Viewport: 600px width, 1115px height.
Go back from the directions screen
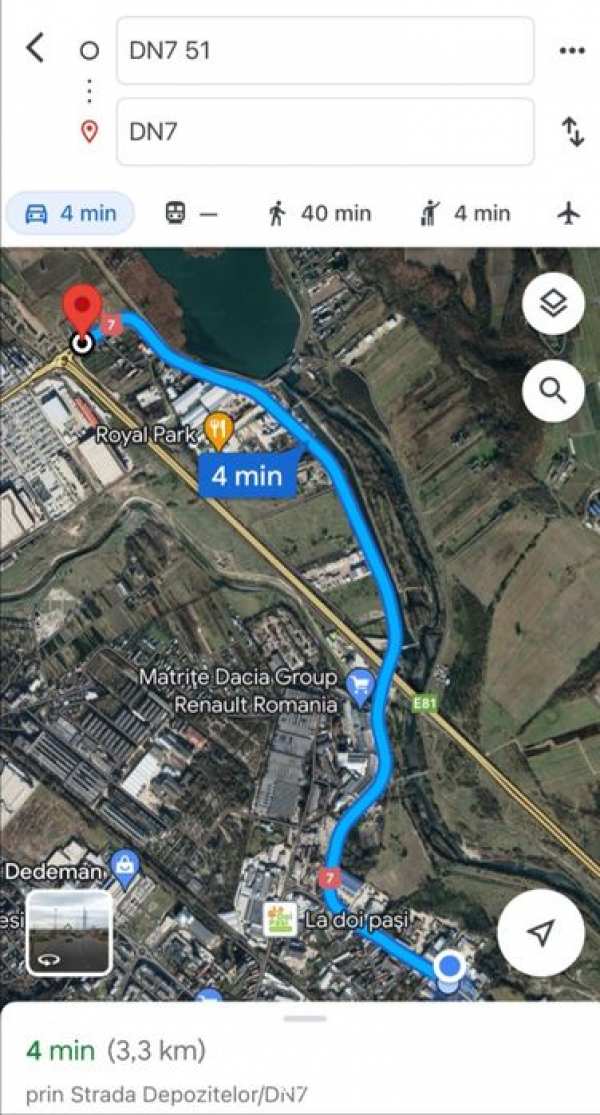coord(35,48)
